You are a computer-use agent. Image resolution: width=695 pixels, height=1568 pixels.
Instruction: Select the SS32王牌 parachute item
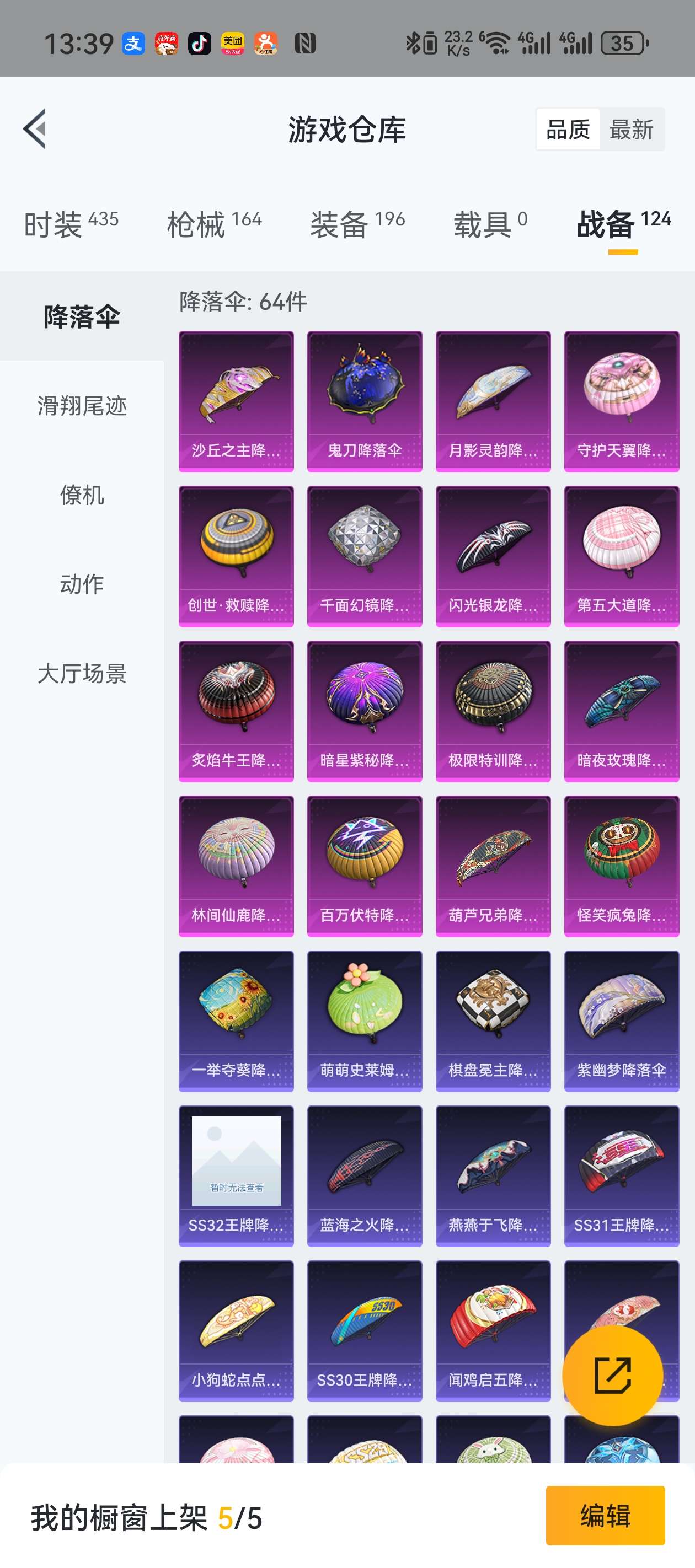pos(236,1175)
